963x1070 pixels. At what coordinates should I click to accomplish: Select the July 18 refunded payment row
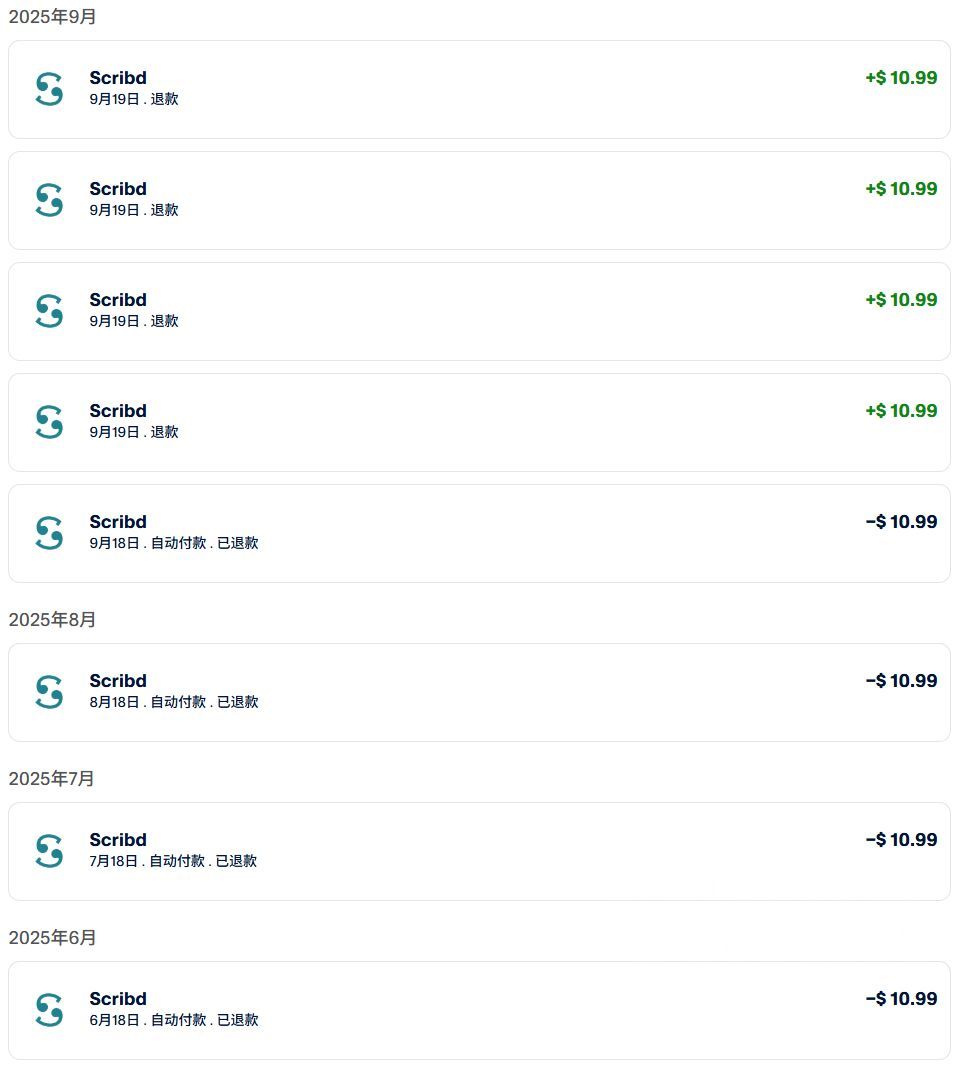[480, 851]
